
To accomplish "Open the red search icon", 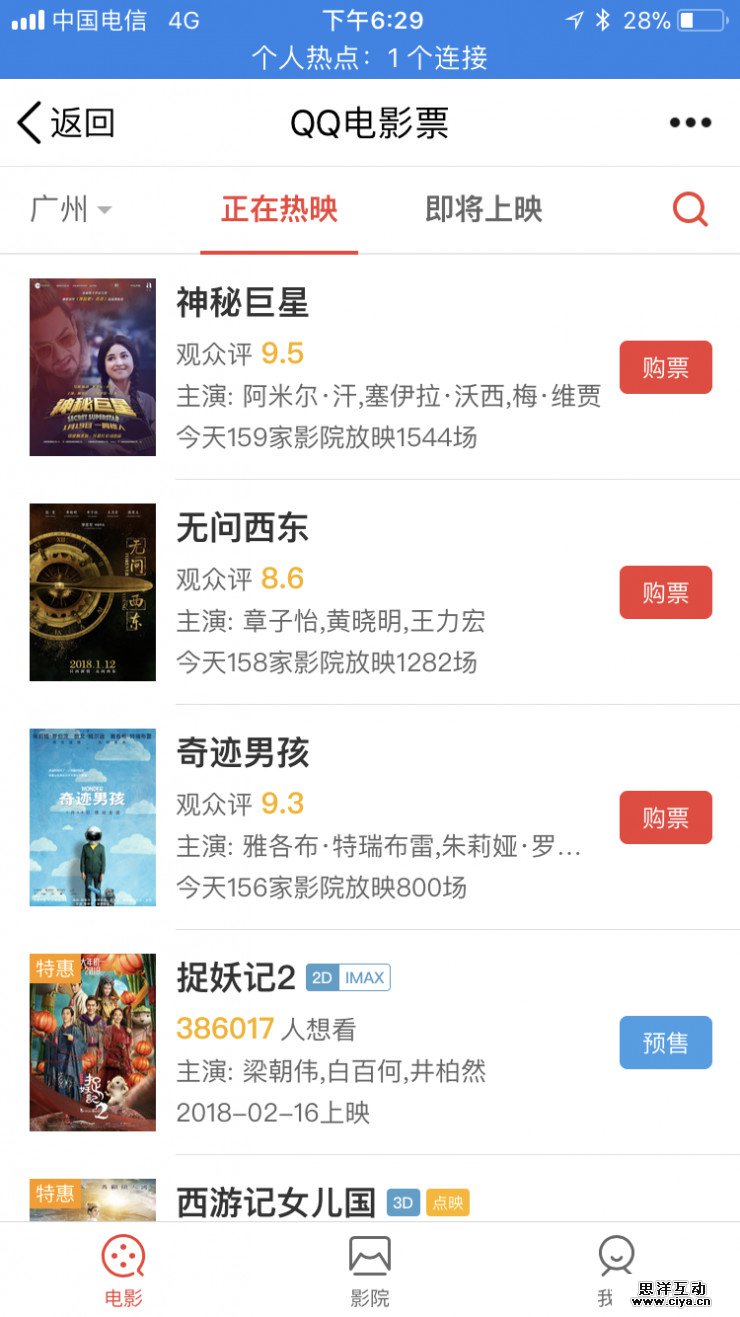I will pos(690,210).
